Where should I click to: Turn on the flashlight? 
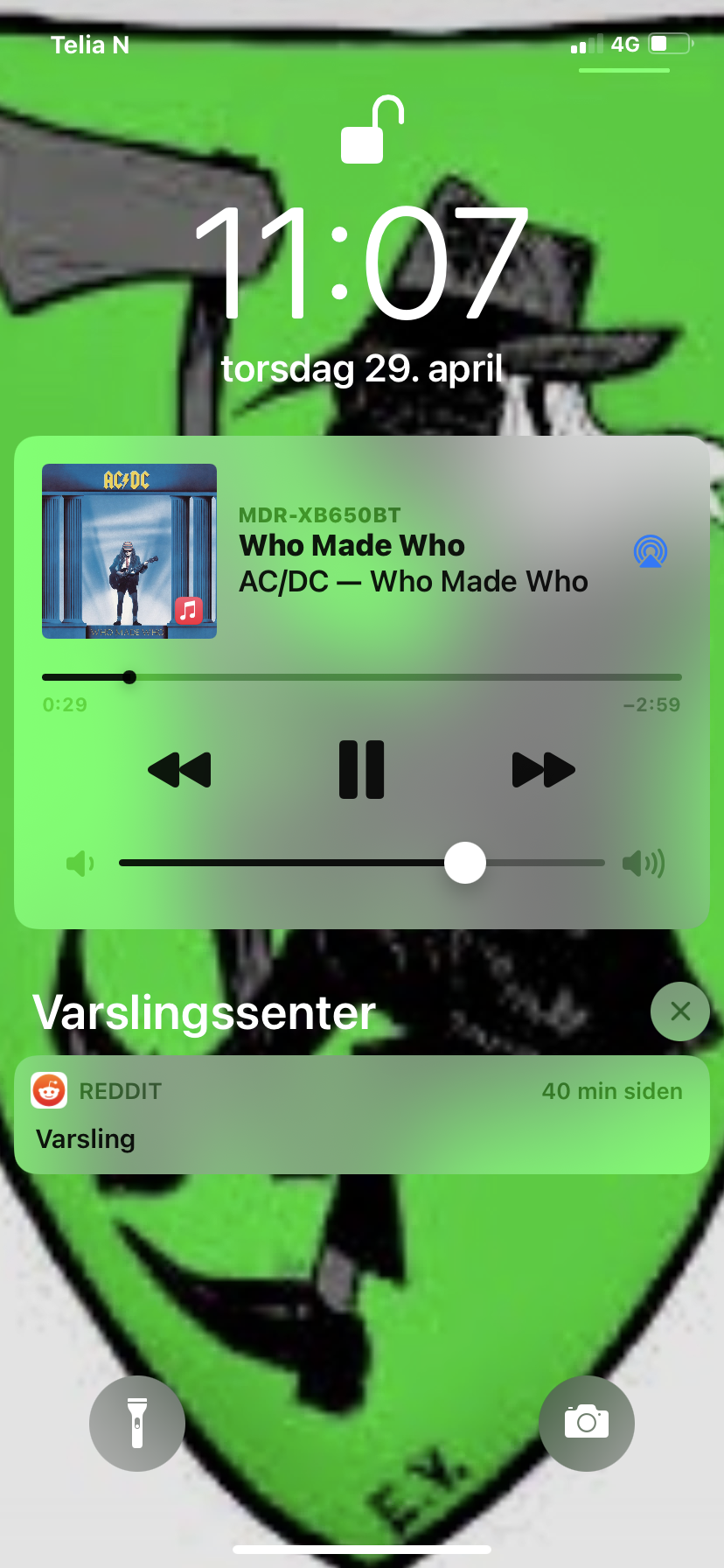tap(137, 1424)
